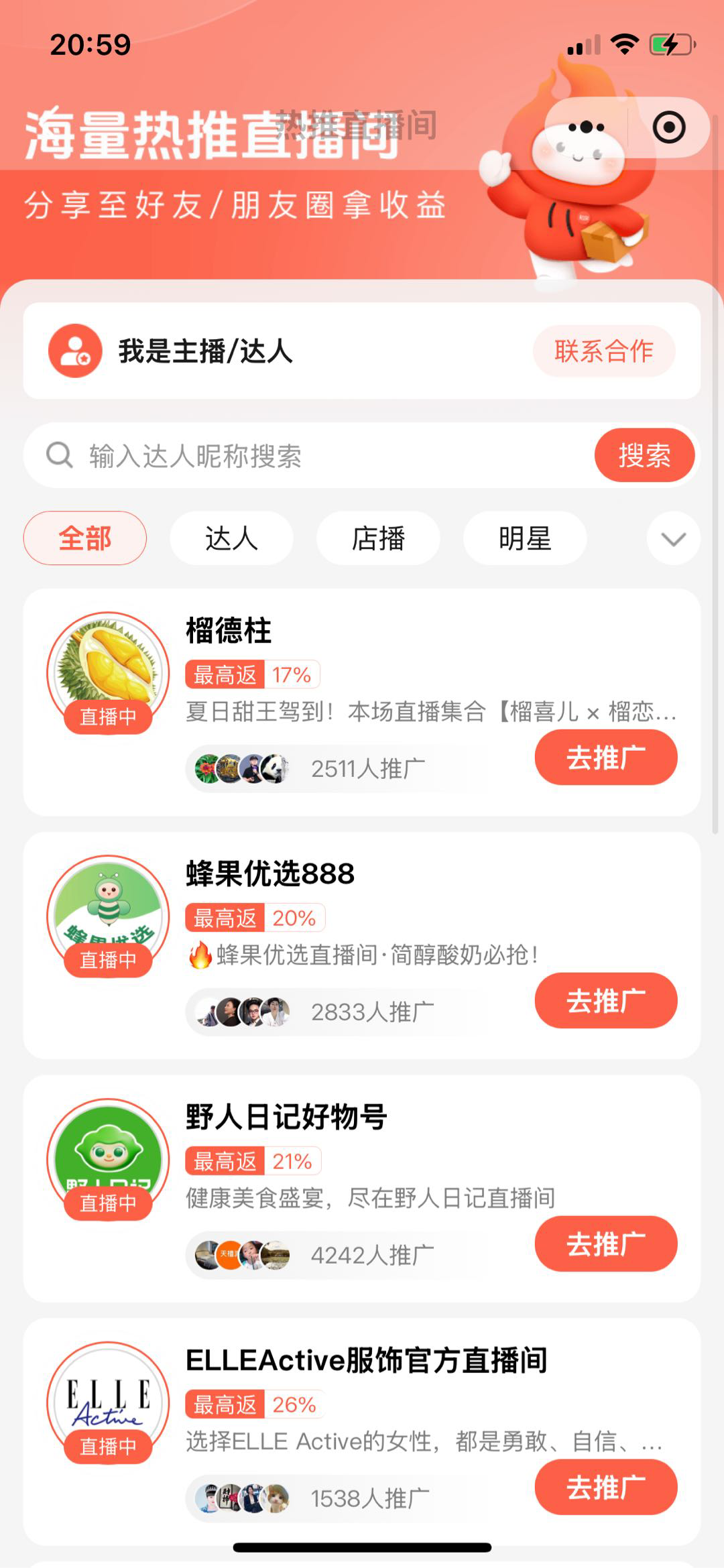Promote ELLEActive服饰官方直播间 via 去推广
Screen dimensions: 724x1568
coord(605,1487)
